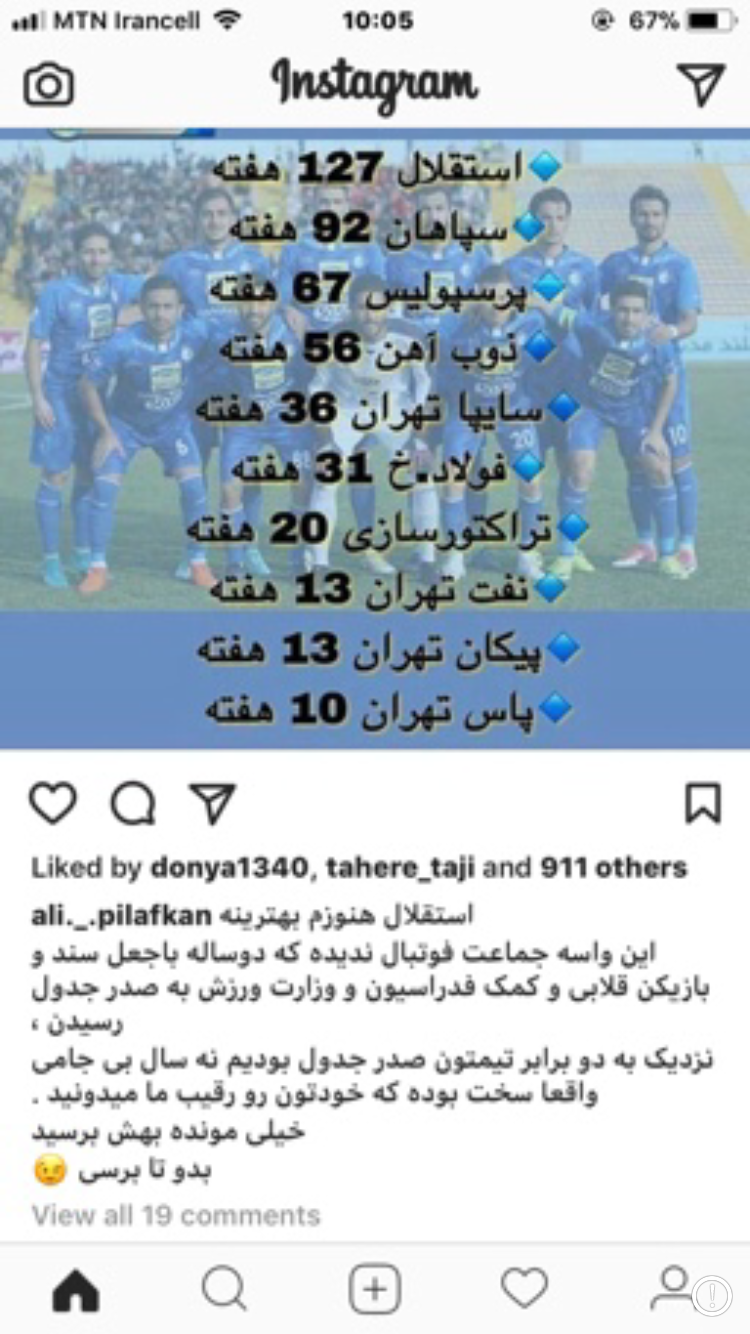Like ali._.pilafkan's post

tap(52, 803)
